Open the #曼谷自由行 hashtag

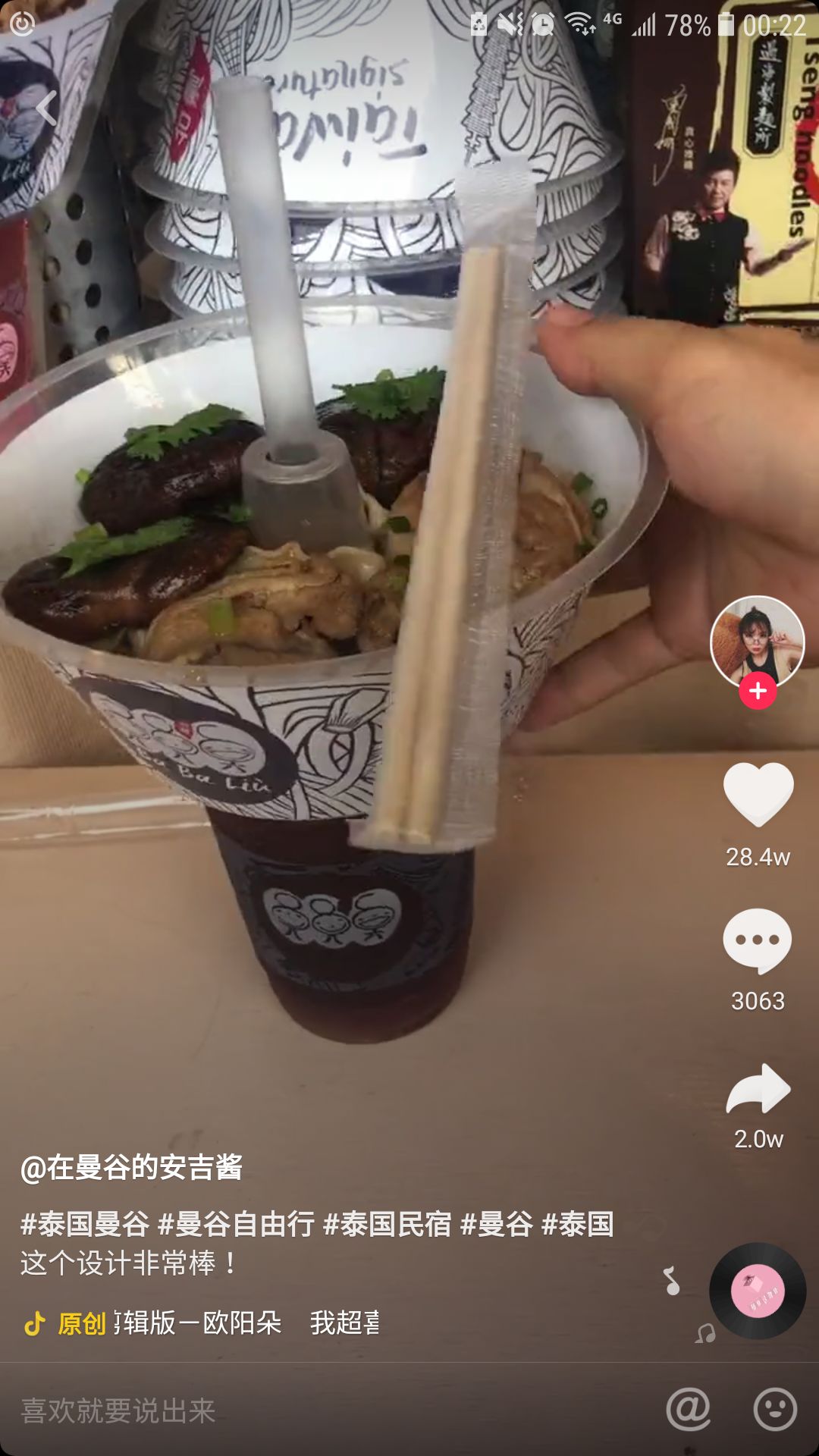(236, 1224)
